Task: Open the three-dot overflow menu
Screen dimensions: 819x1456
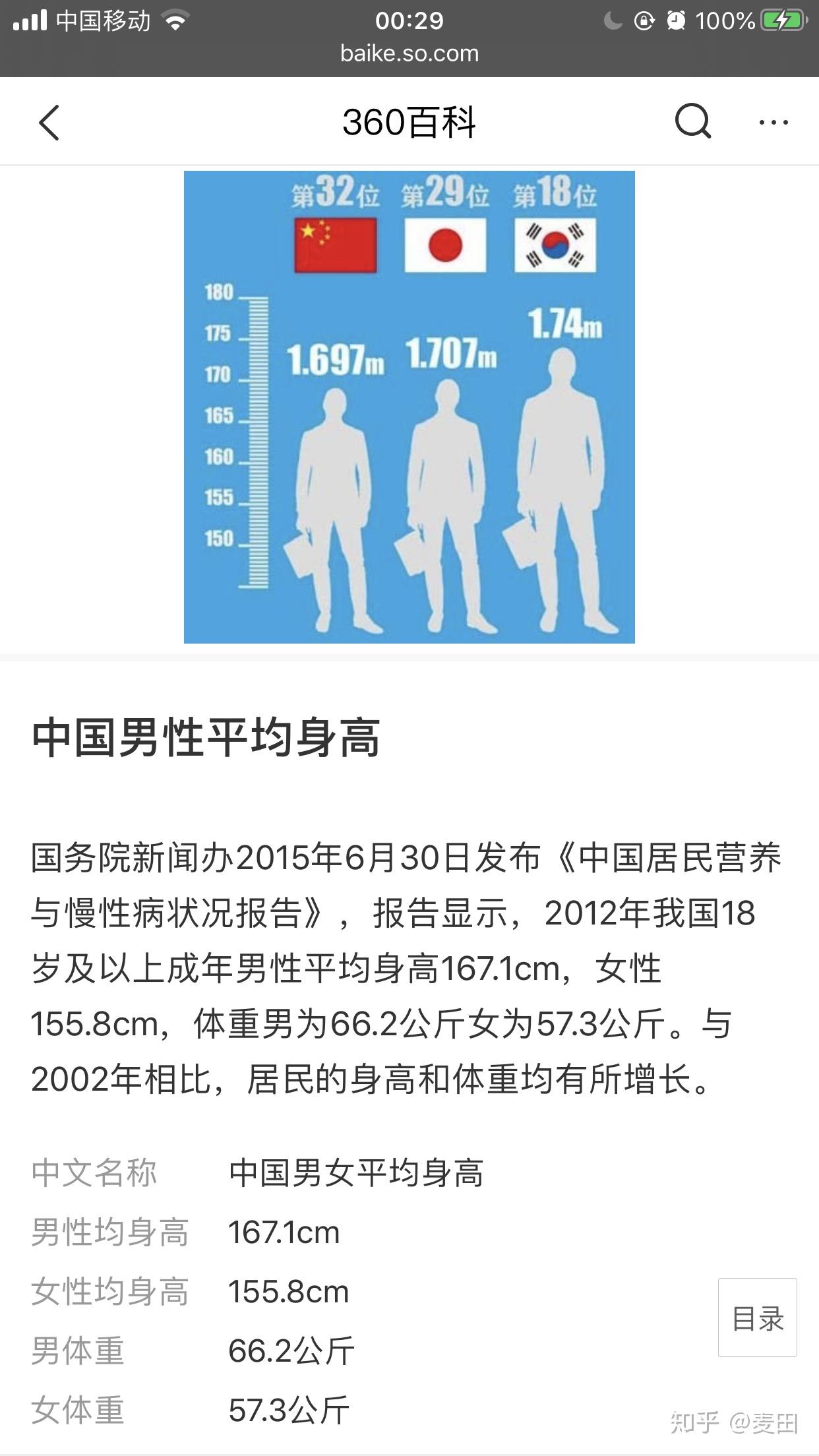Action: coord(773,122)
